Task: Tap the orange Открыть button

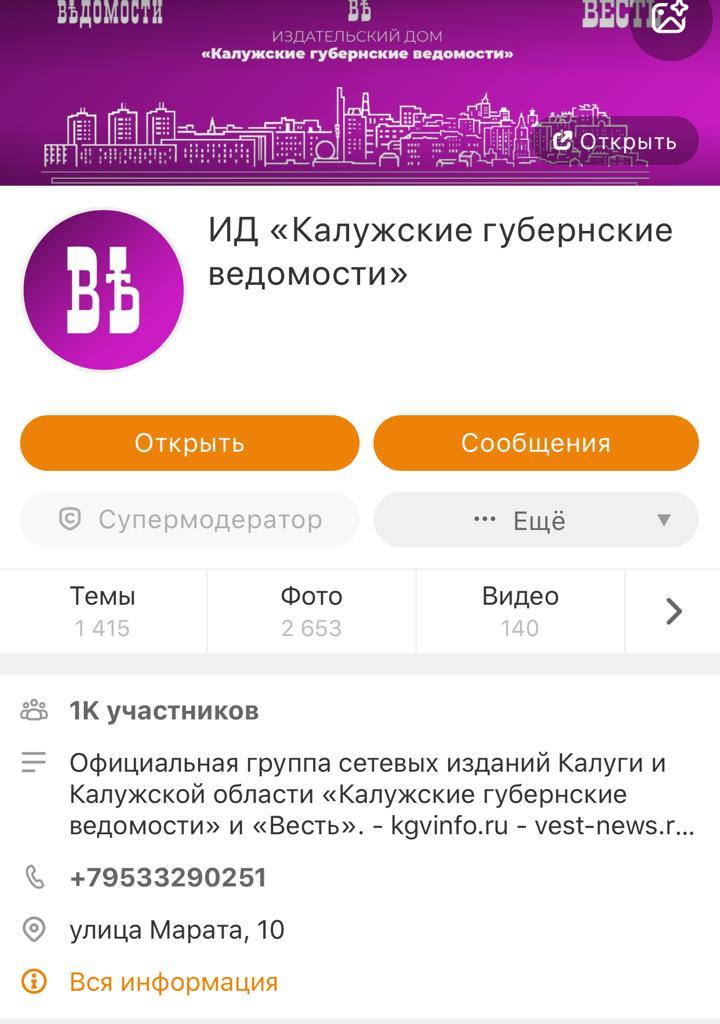Action: pyautogui.click(x=190, y=443)
